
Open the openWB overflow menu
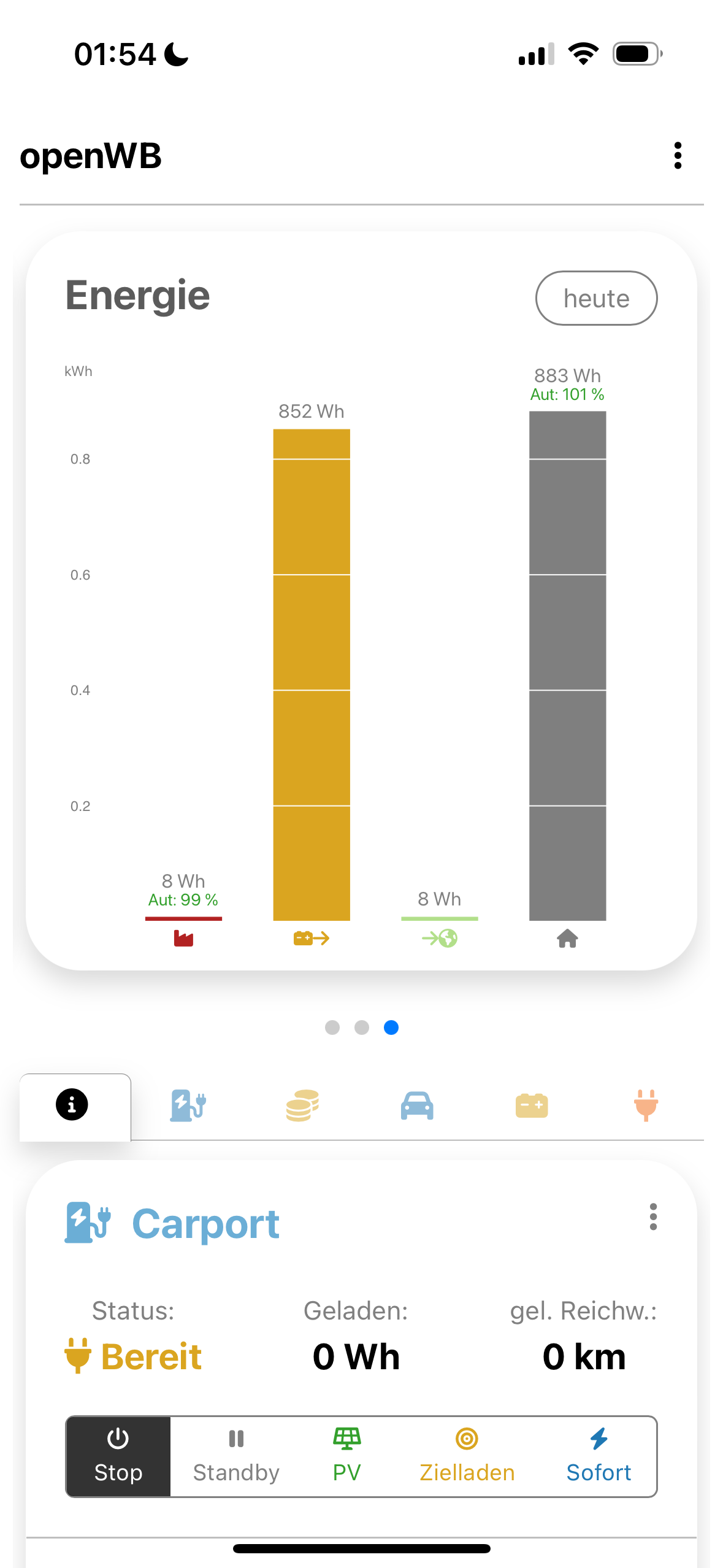677,156
